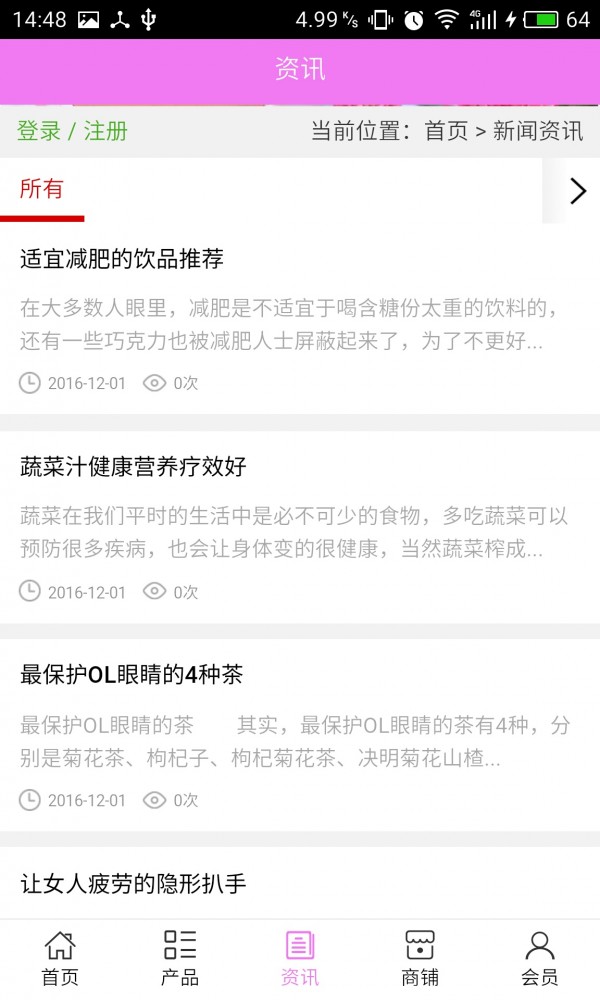Expand more categories with the right arrow
Image resolution: width=600 pixels, height=1000 pixels.
click(577, 191)
